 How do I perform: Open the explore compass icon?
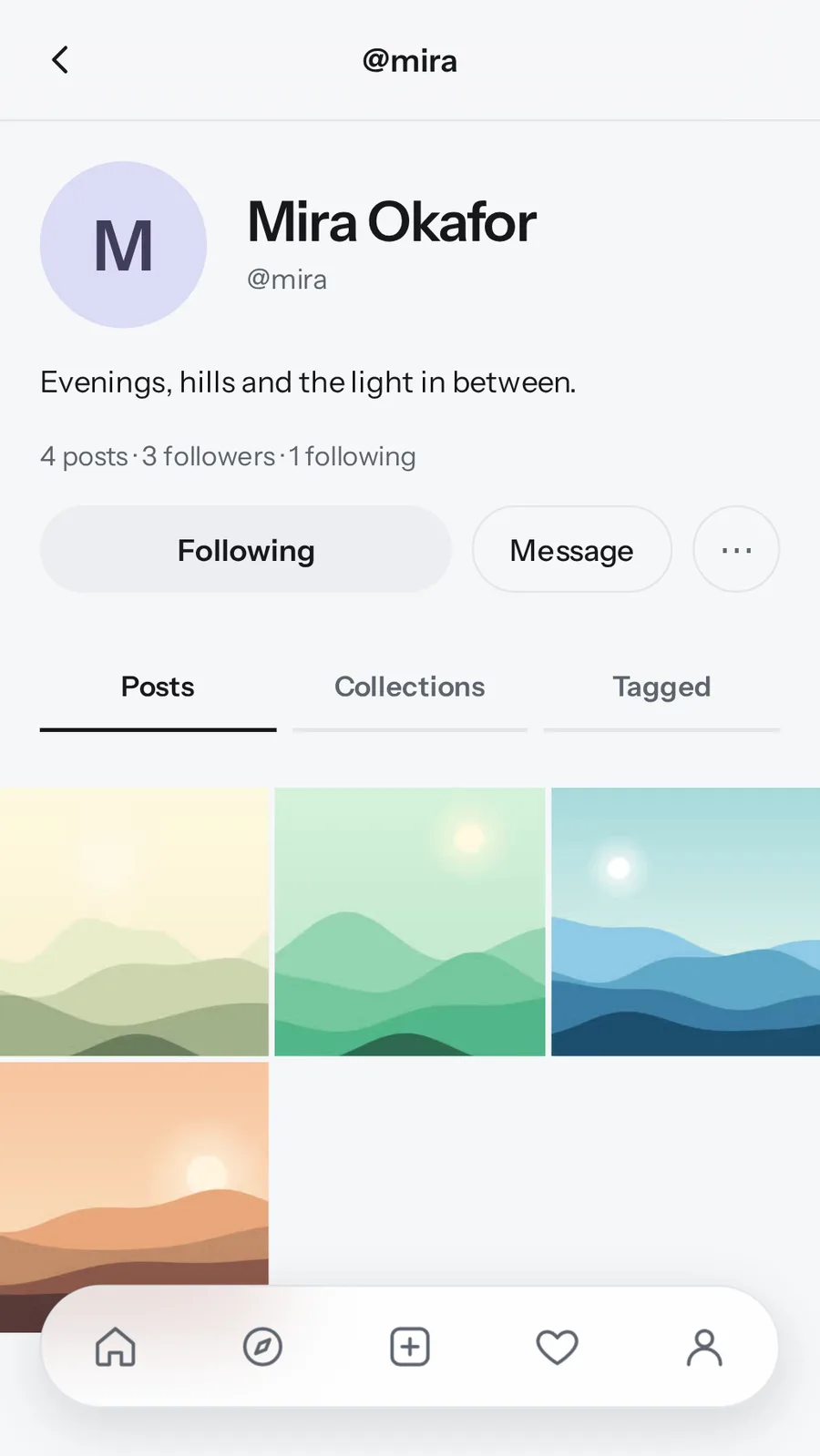(262, 1347)
